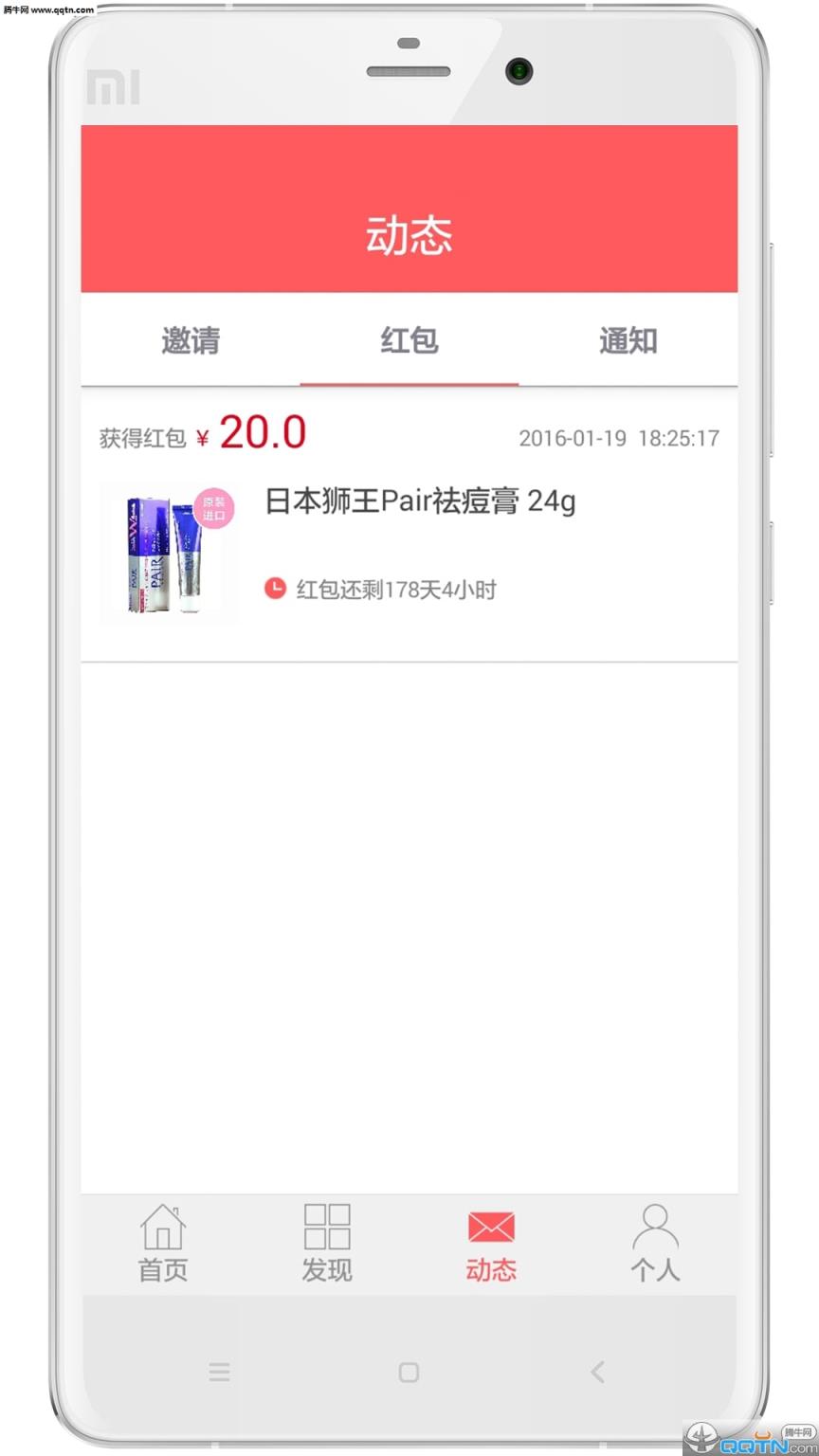This screenshot has width=819, height=1456.
Task: Click the 红包还剩178天4小时 countdown text
Action: pos(398,589)
